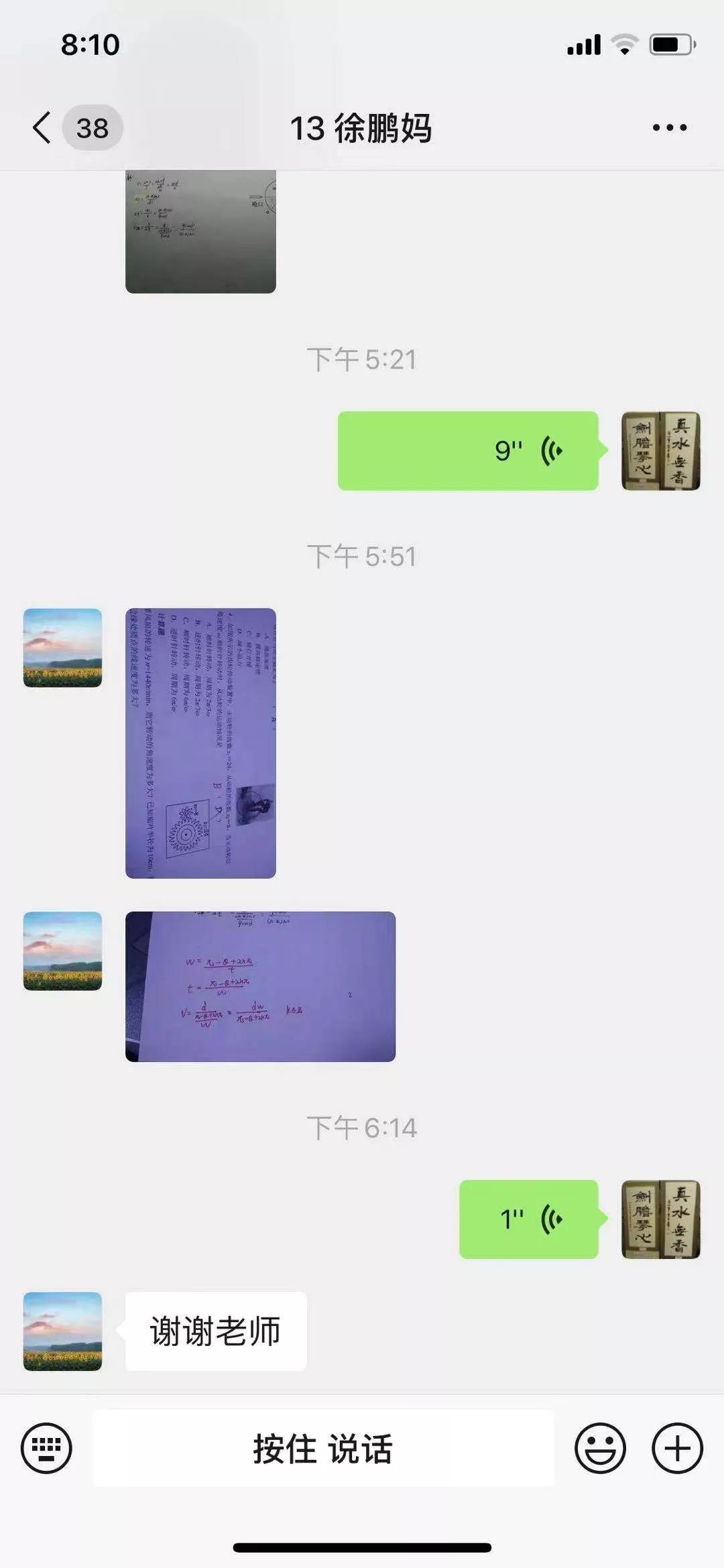Go back to the chat list
The image size is (724, 1568).
(43, 127)
